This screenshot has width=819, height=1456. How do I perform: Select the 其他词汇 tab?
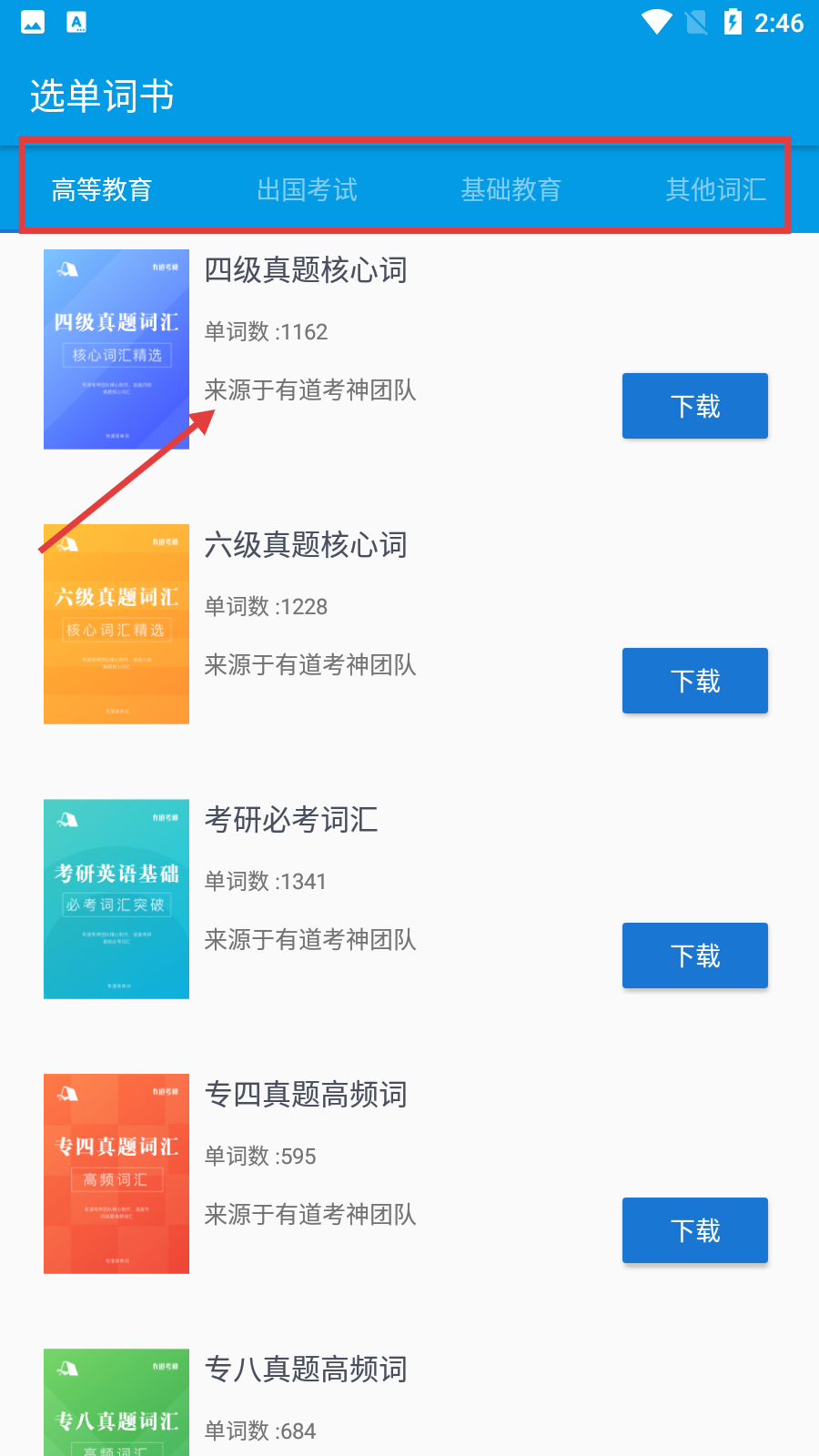click(x=715, y=189)
